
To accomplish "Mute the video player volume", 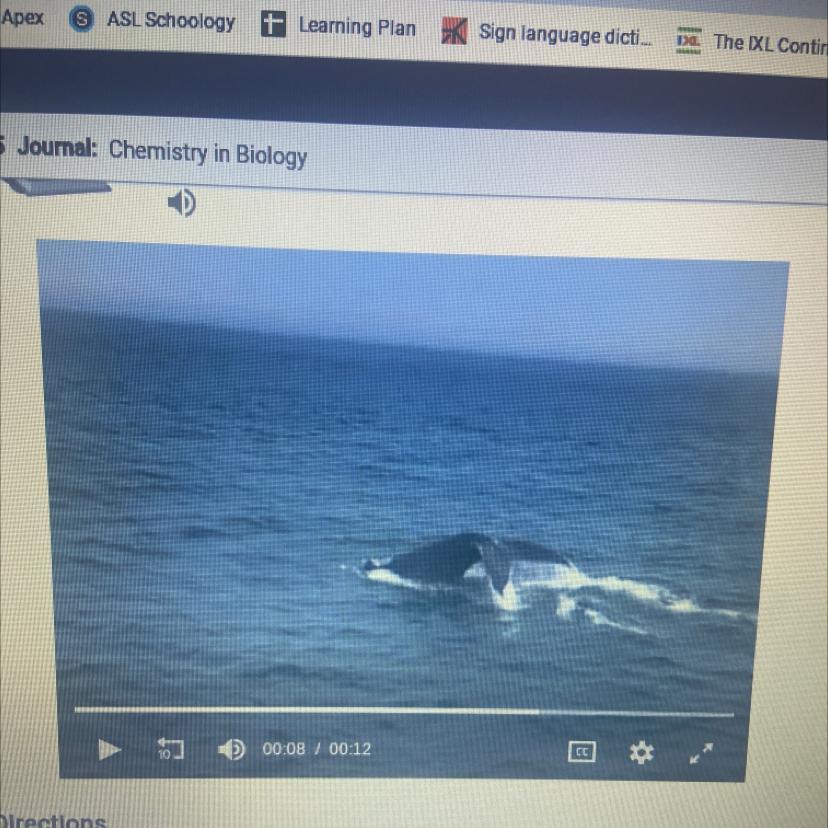I will click(x=232, y=749).
